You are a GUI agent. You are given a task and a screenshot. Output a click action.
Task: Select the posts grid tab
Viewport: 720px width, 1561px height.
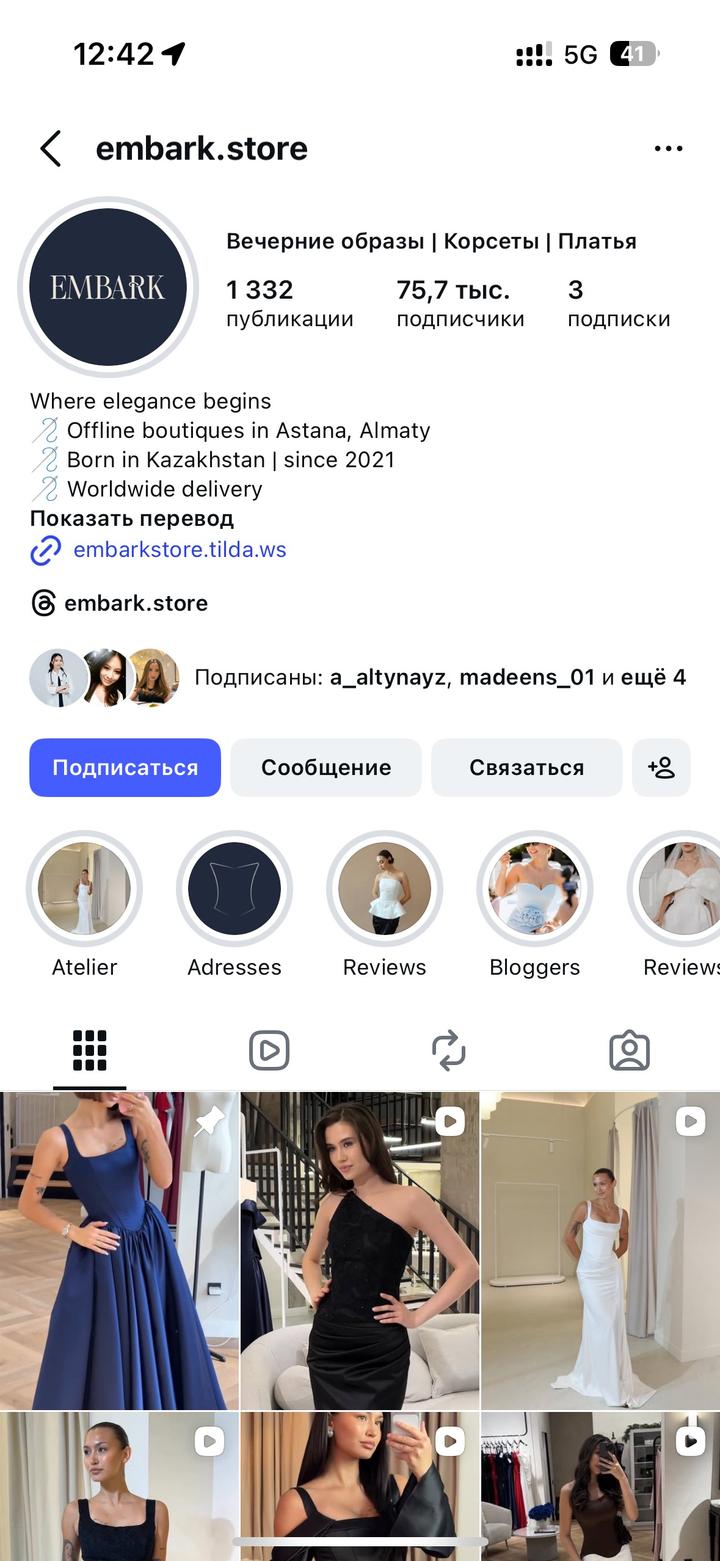90,1051
